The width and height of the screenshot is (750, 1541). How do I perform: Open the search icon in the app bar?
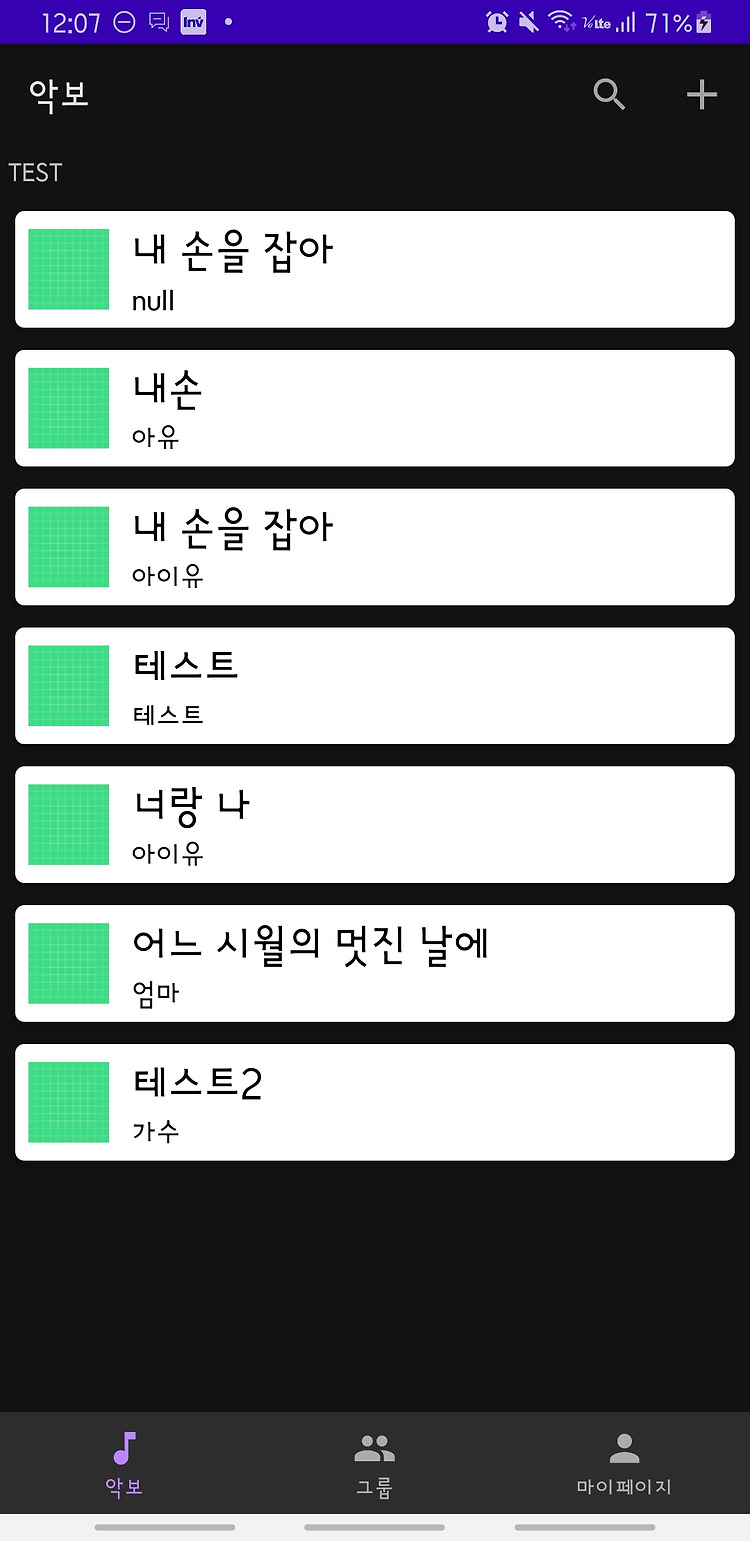tap(609, 95)
